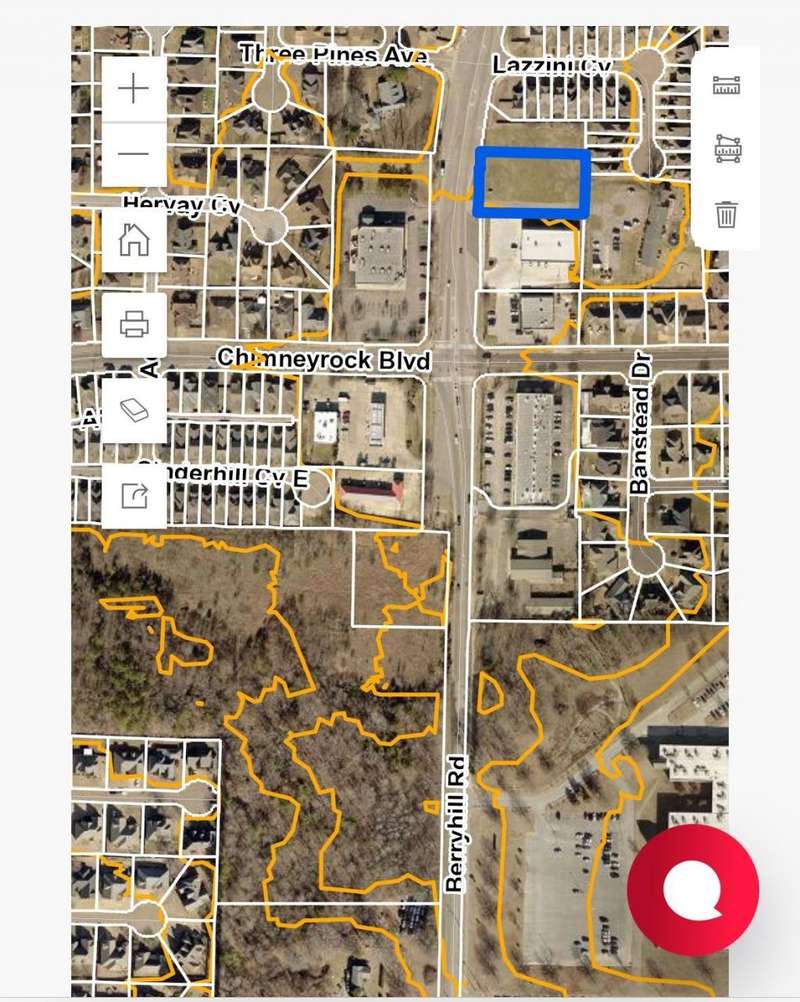Zoom in on the map
This screenshot has height=1002, width=800.
[x=133, y=89]
